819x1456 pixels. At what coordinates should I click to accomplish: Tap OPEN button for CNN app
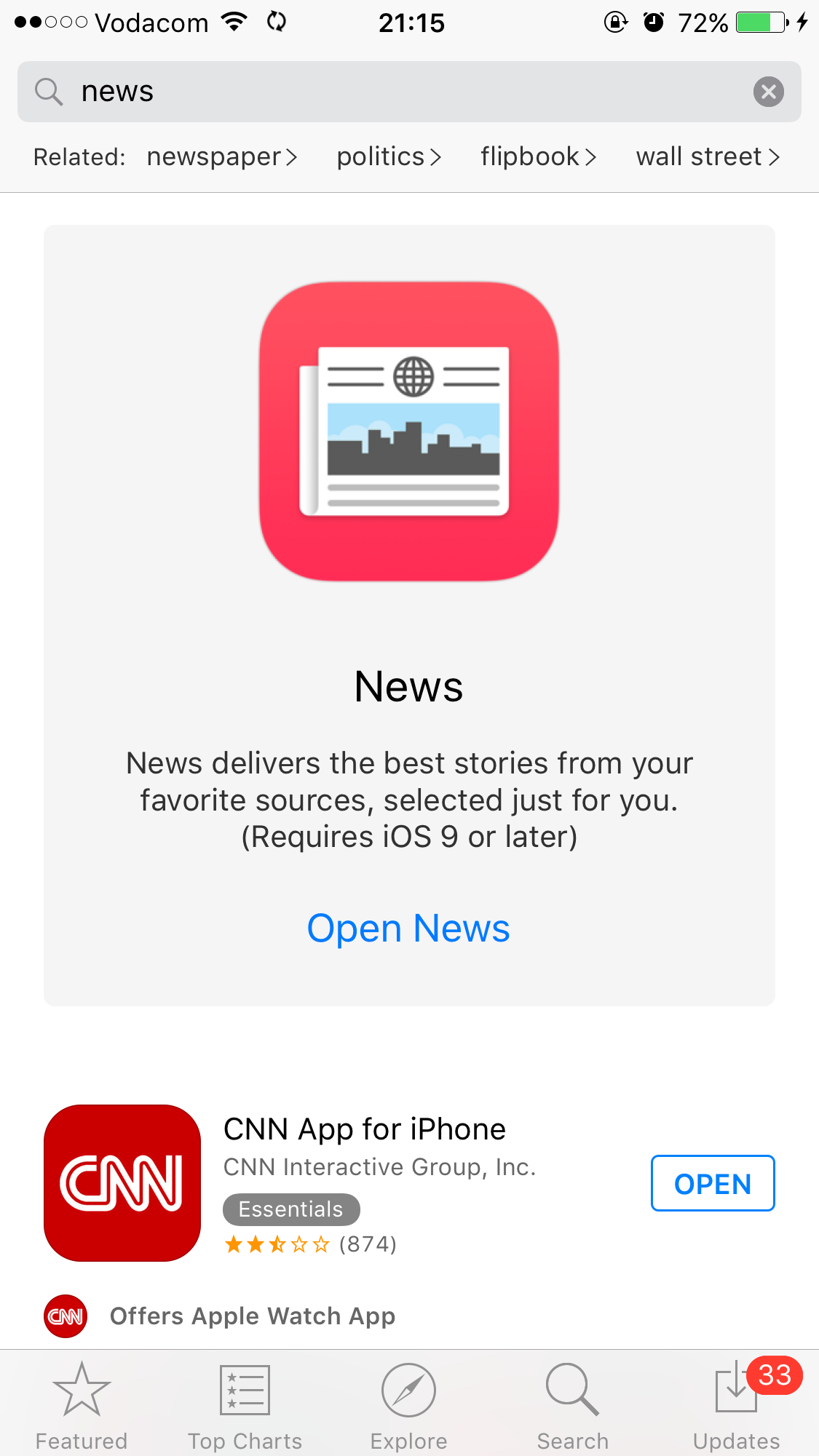tap(712, 1184)
